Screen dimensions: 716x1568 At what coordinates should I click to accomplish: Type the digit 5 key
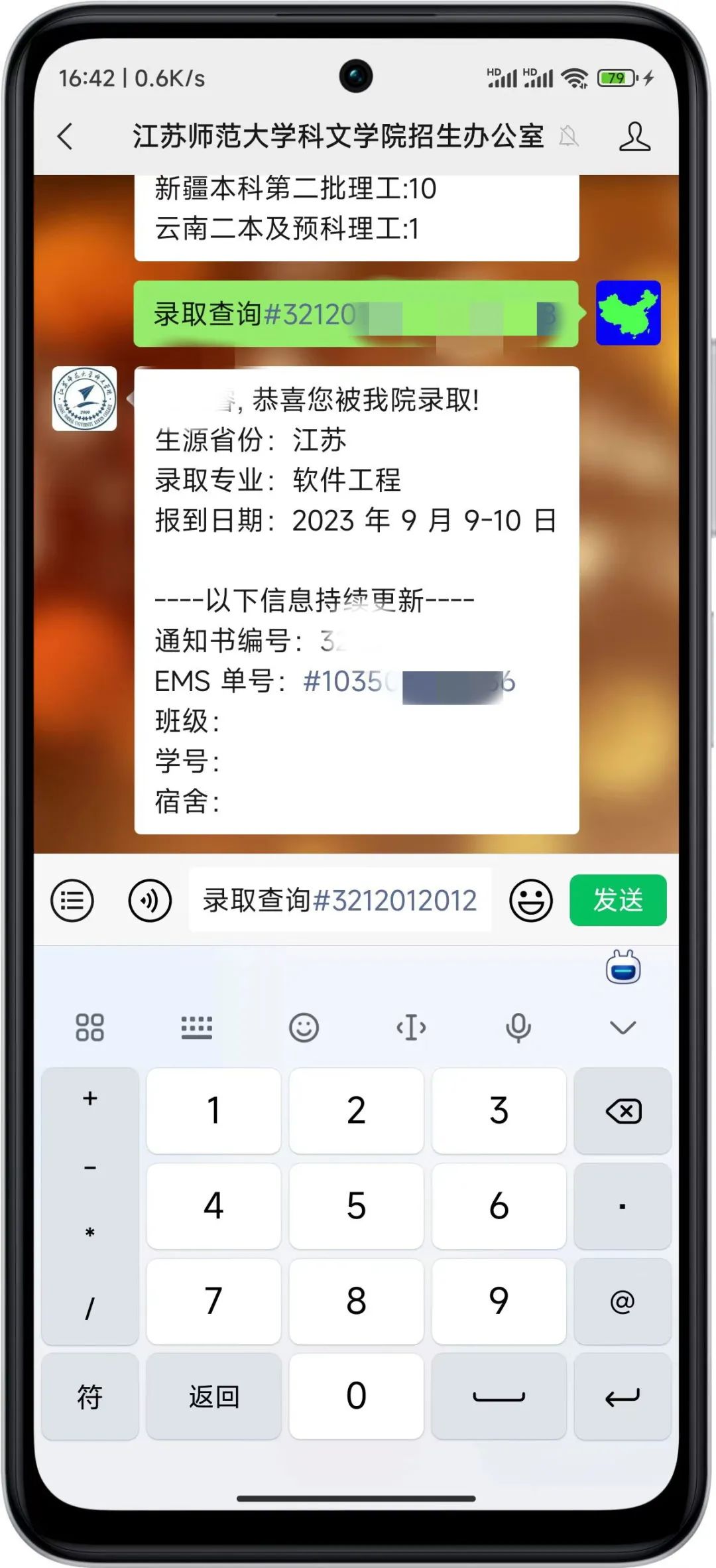356,1206
